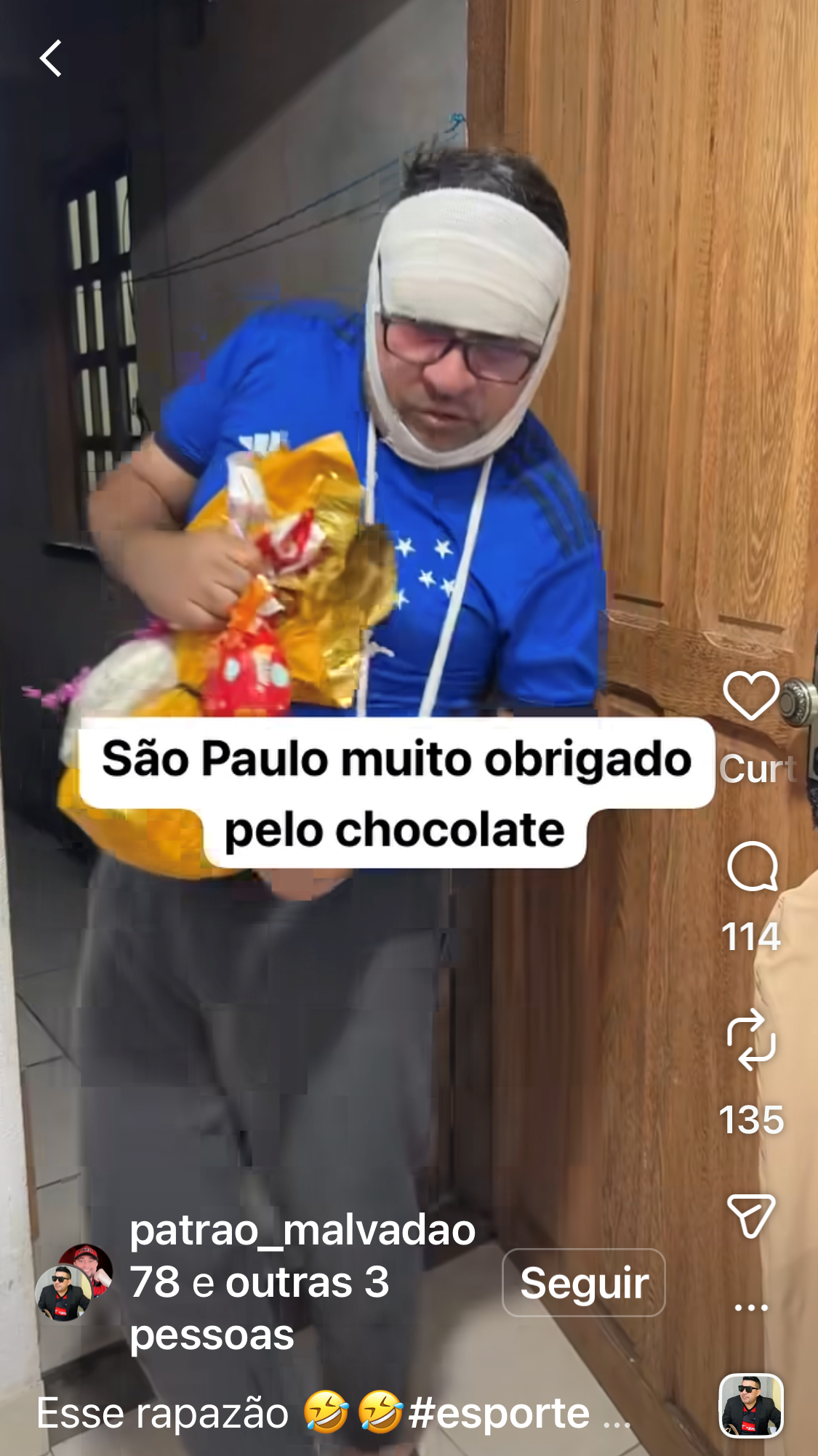818x1456 pixels.
Task: Open the three-dot more options menu
Action: pyautogui.click(x=751, y=1308)
